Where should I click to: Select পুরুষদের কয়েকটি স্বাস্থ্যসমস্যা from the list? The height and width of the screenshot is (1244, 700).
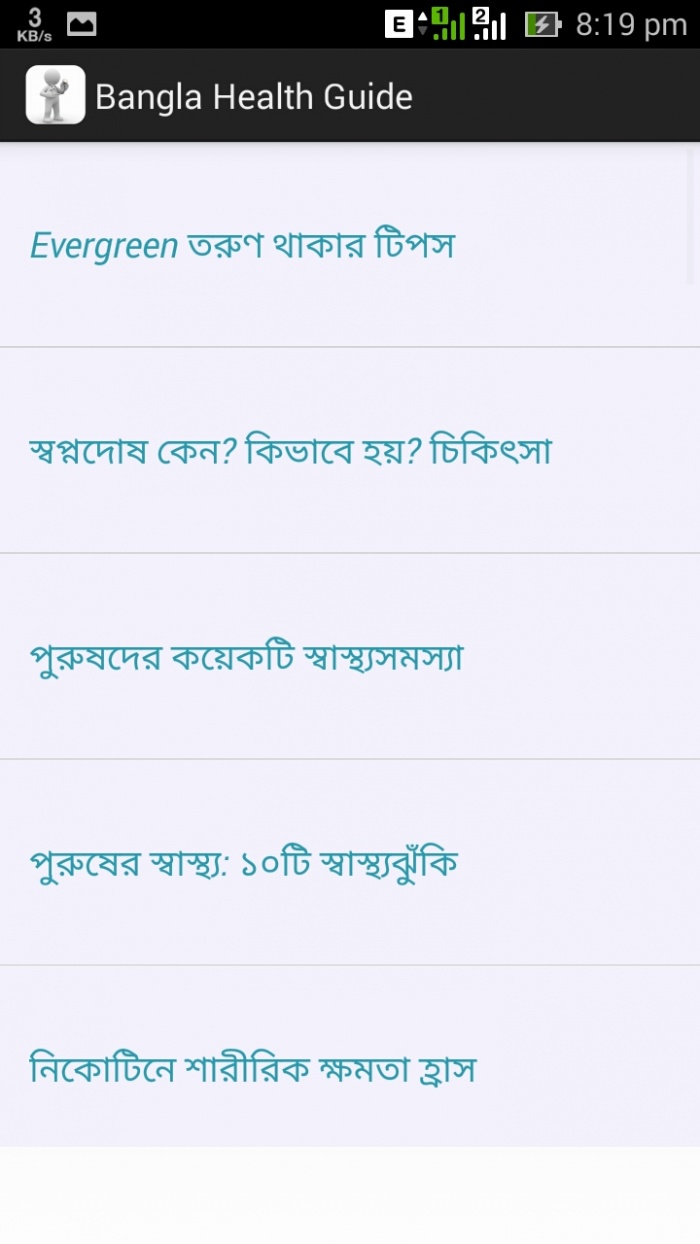[247, 658]
